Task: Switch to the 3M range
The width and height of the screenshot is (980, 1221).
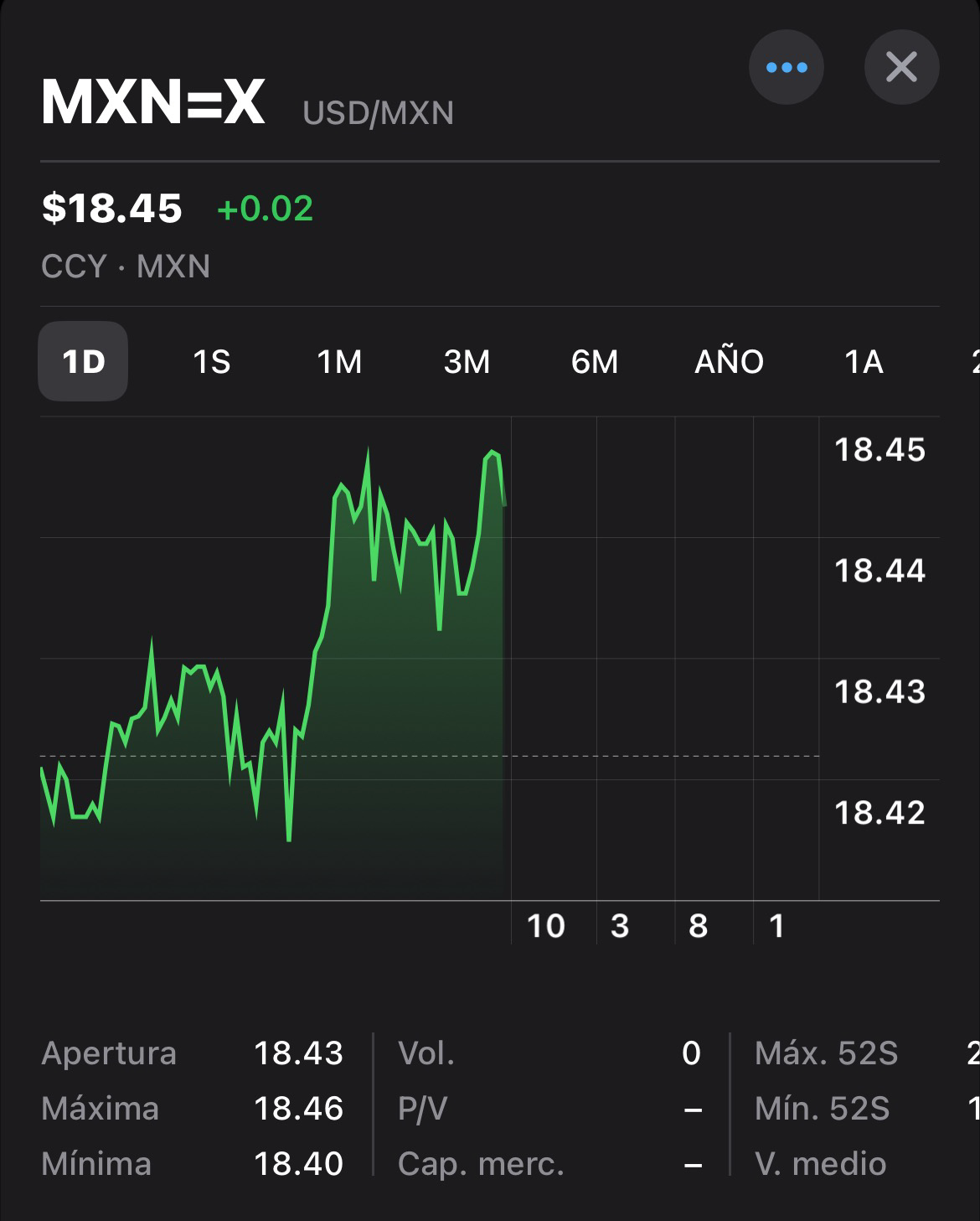Action: (x=467, y=362)
